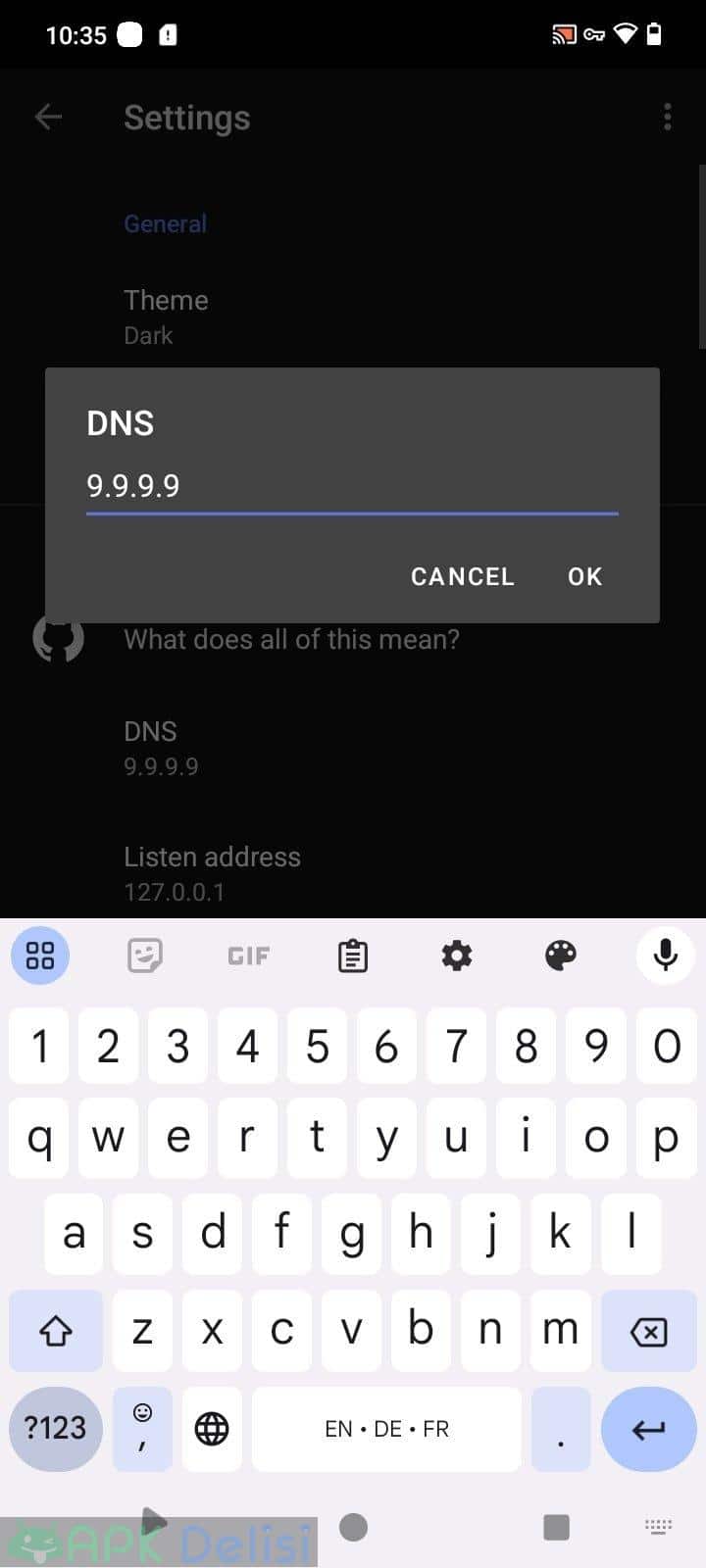Tap the space bar labeled EN DE FR
The height and width of the screenshot is (1568, 706).
click(386, 1429)
